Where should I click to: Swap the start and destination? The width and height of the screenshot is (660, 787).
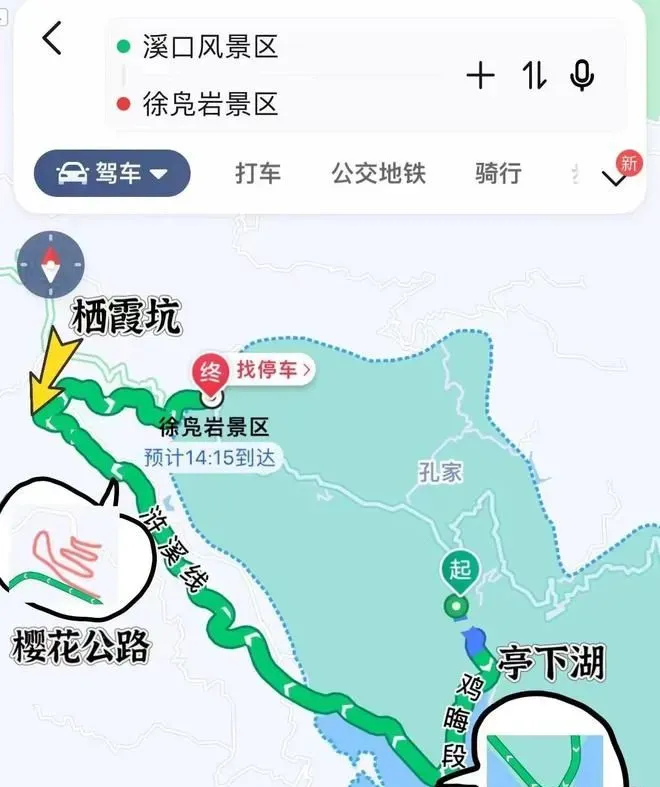tap(535, 75)
